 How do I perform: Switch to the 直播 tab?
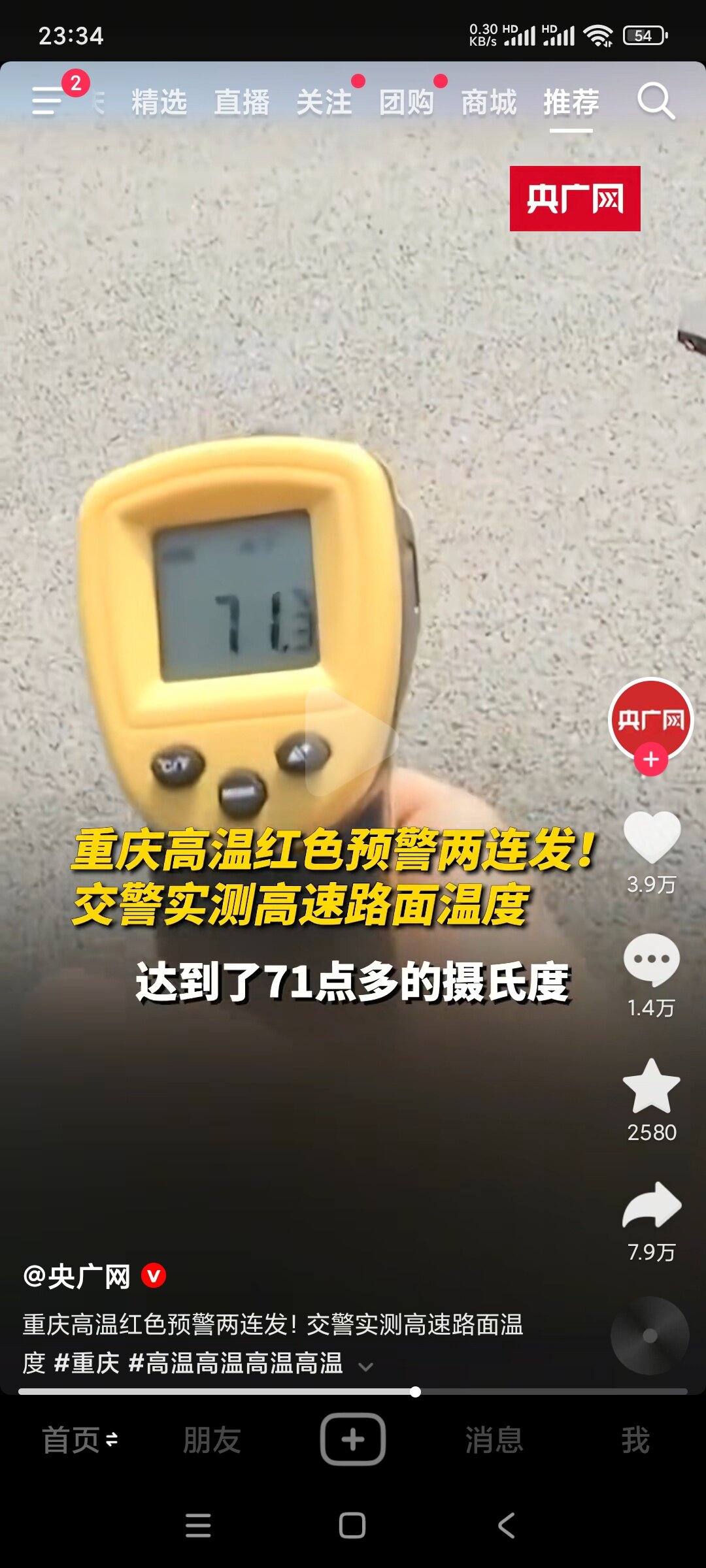pyautogui.click(x=242, y=103)
